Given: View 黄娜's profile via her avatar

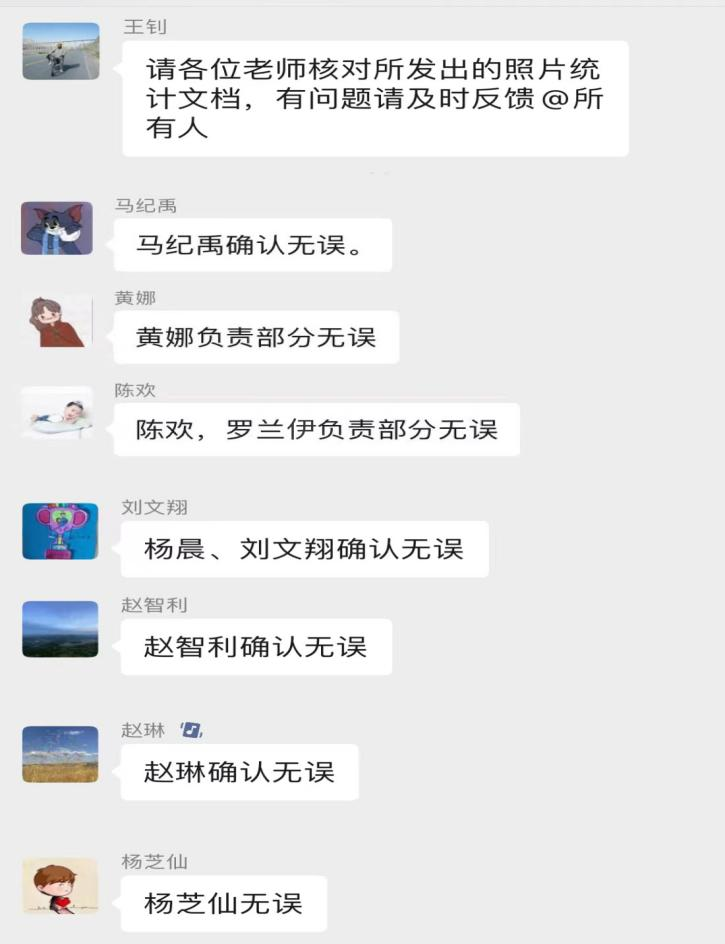Looking at the screenshot, I should coord(57,321).
